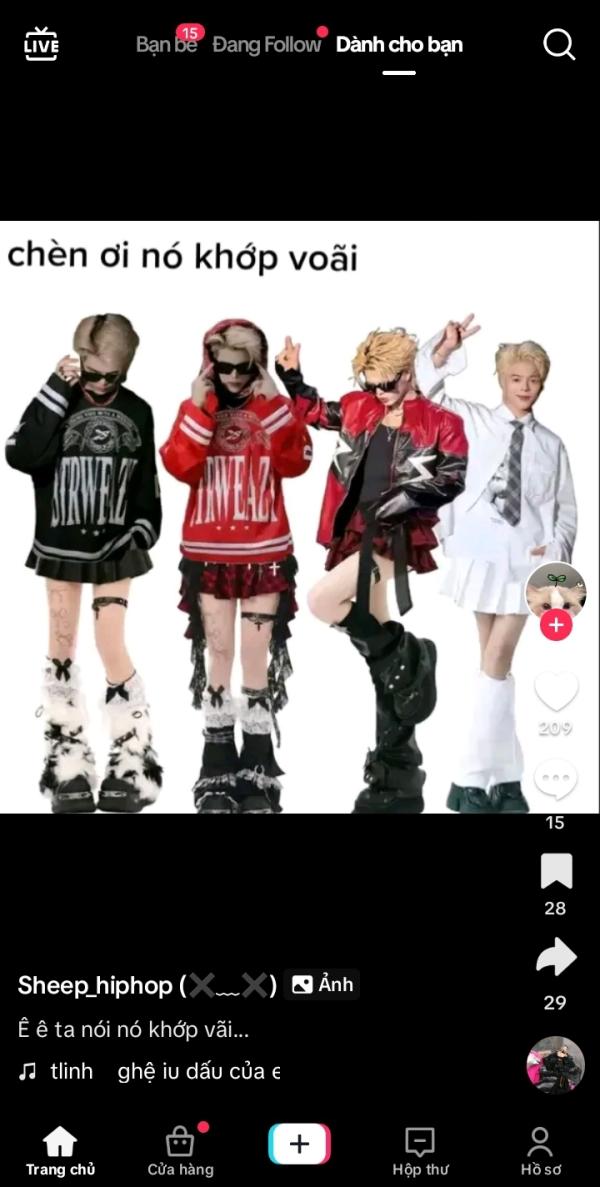The image size is (600, 1187).
Task: Open Sheep_hiphop's profile name
Action: 95,985
